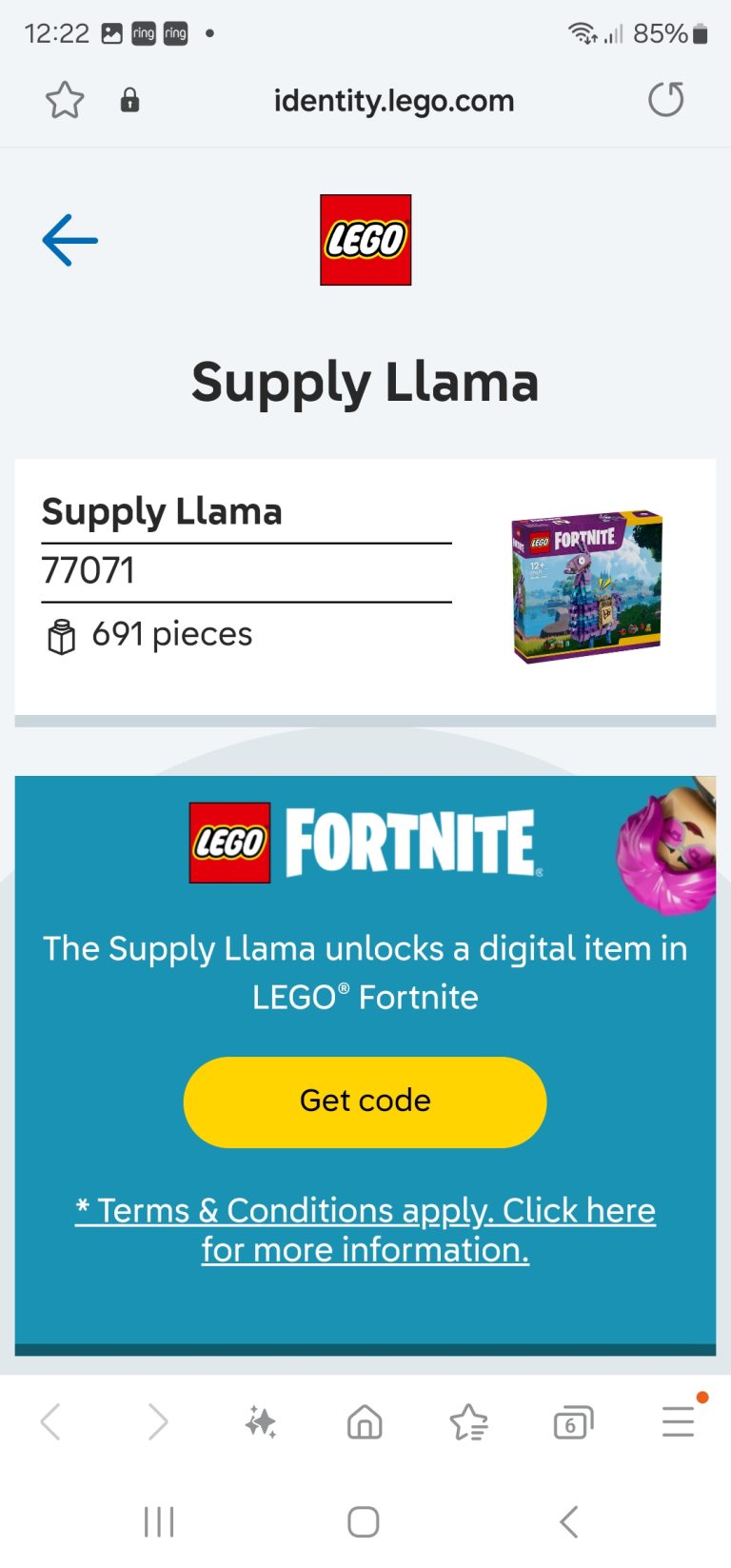Tap the identity.lego.com address bar
This screenshot has width=731, height=1568.
tap(393, 99)
